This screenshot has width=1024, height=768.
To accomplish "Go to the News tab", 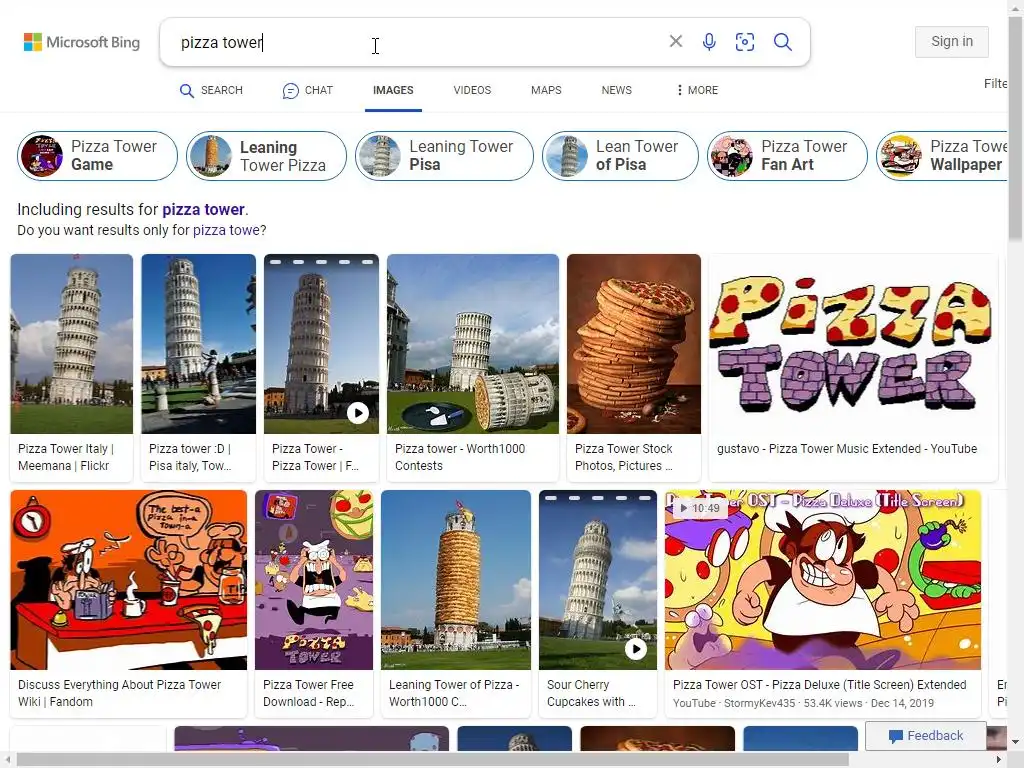I will click(x=616, y=90).
